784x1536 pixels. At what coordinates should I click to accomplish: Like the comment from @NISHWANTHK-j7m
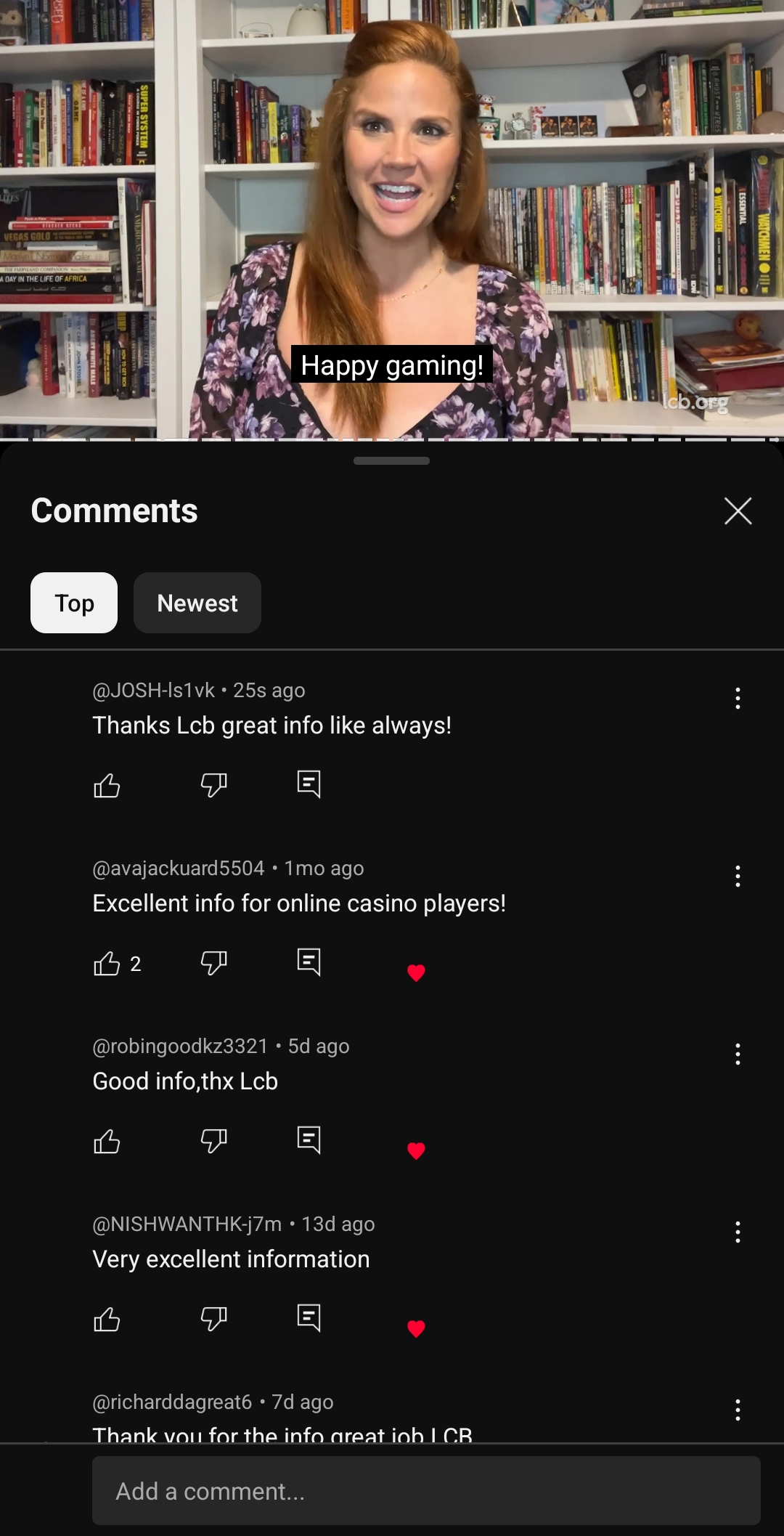(107, 1319)
